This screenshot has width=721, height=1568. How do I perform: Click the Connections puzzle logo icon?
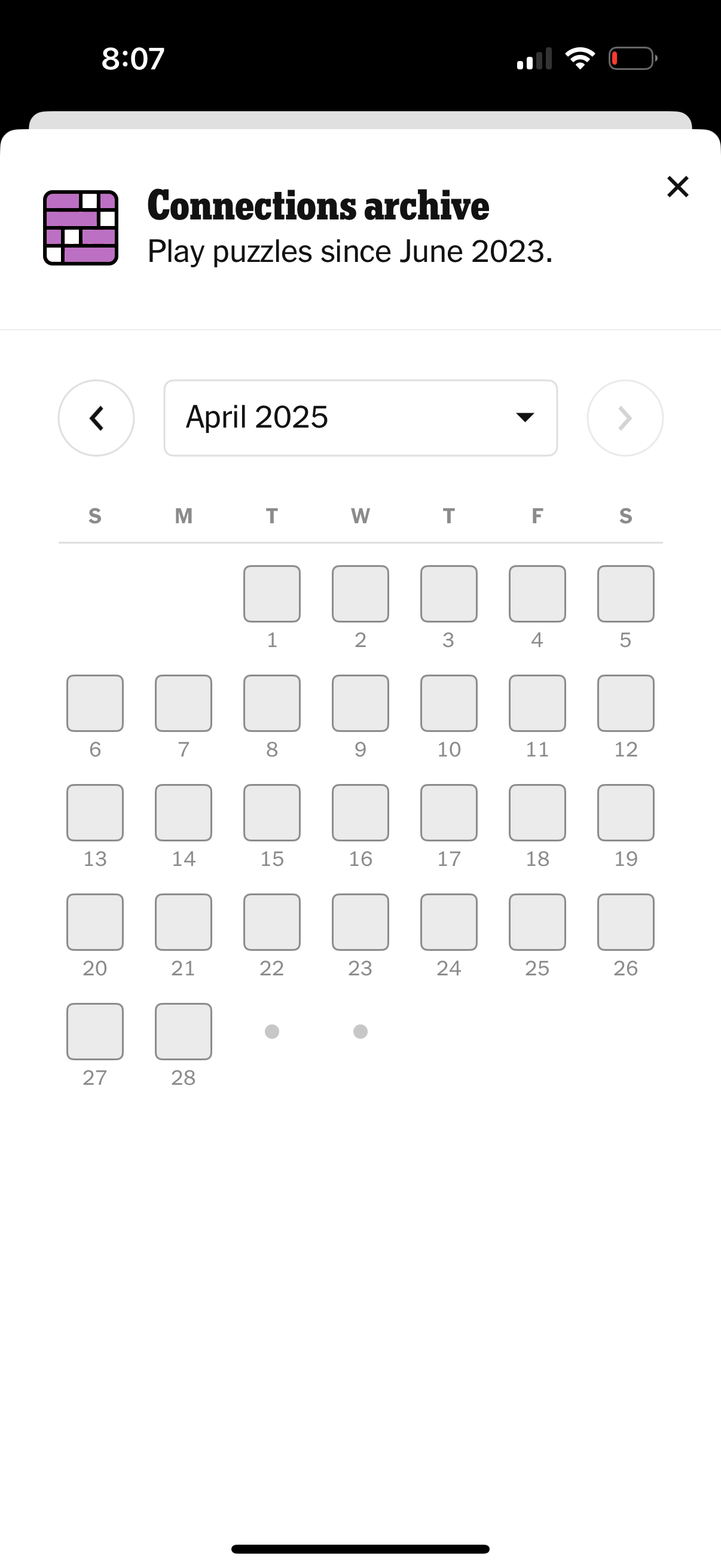(x=80, y=228)
